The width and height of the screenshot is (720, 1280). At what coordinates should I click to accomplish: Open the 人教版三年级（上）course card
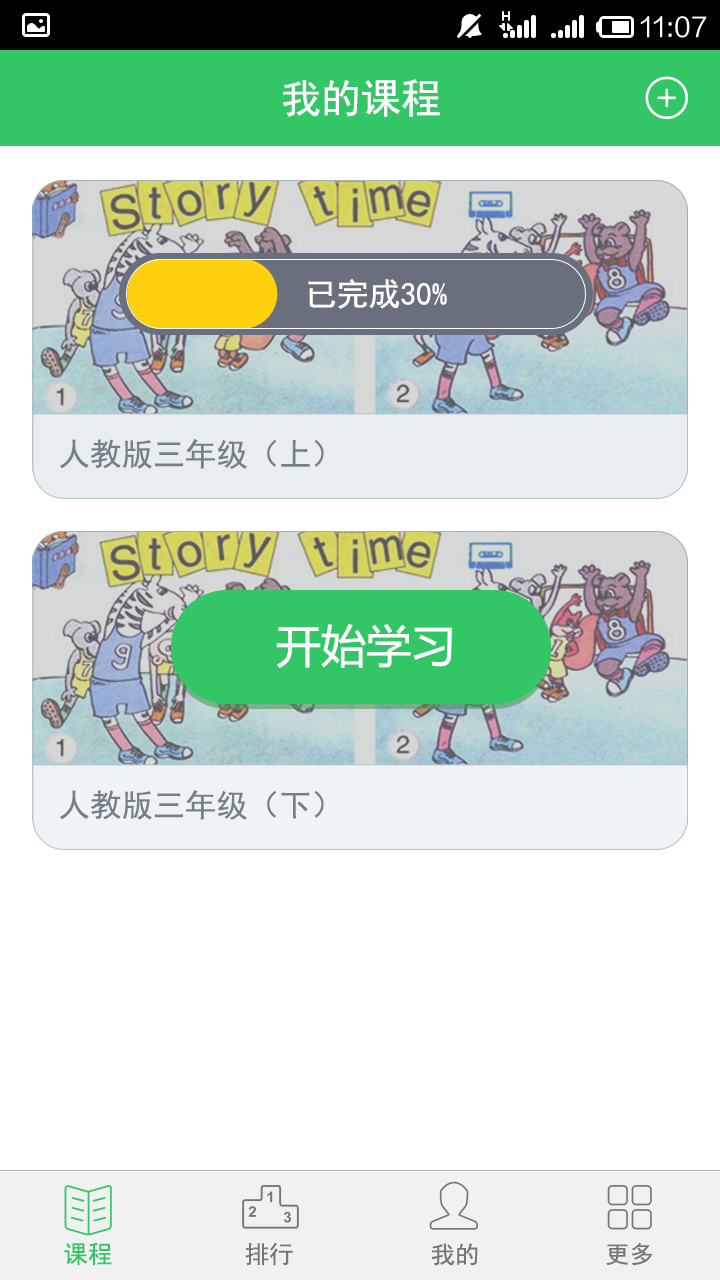[360, 339]
